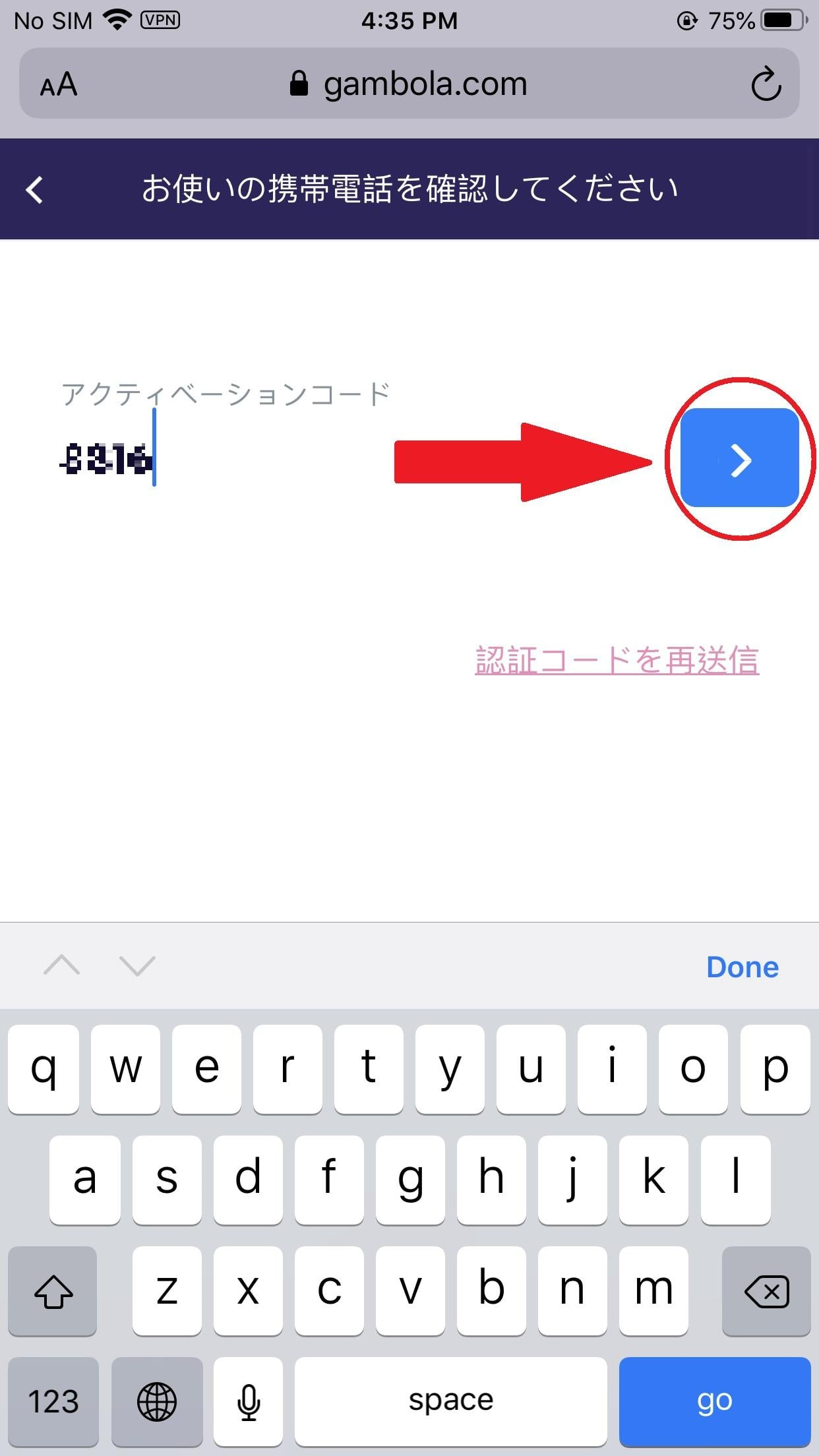Image resolution: width=819 pixels, height=1456 pixels.
Task: Tap the go key on keyboard
Action: [x=714, y=1401]
